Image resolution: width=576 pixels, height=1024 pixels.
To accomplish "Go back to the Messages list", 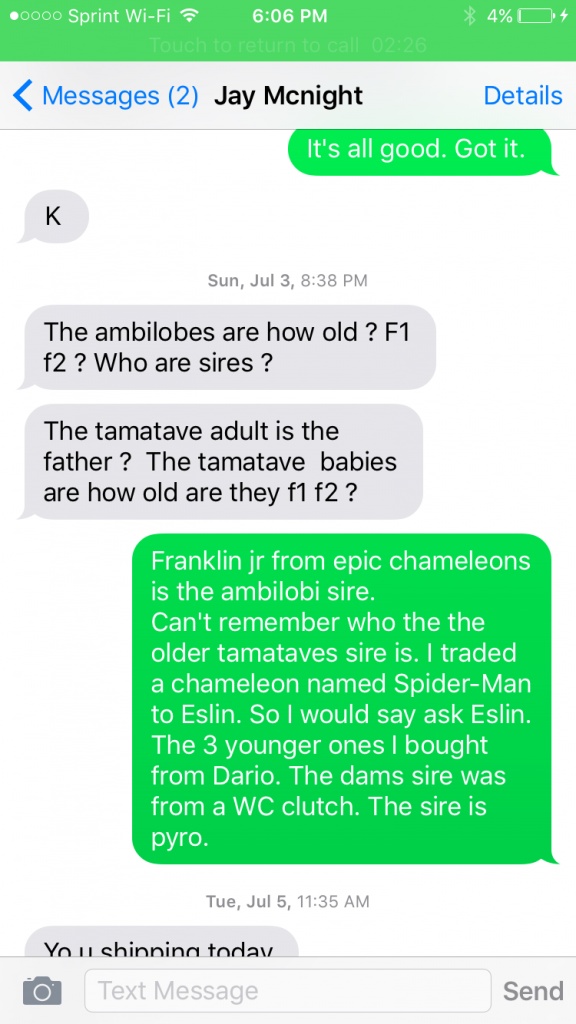I will tap(105, 96).
